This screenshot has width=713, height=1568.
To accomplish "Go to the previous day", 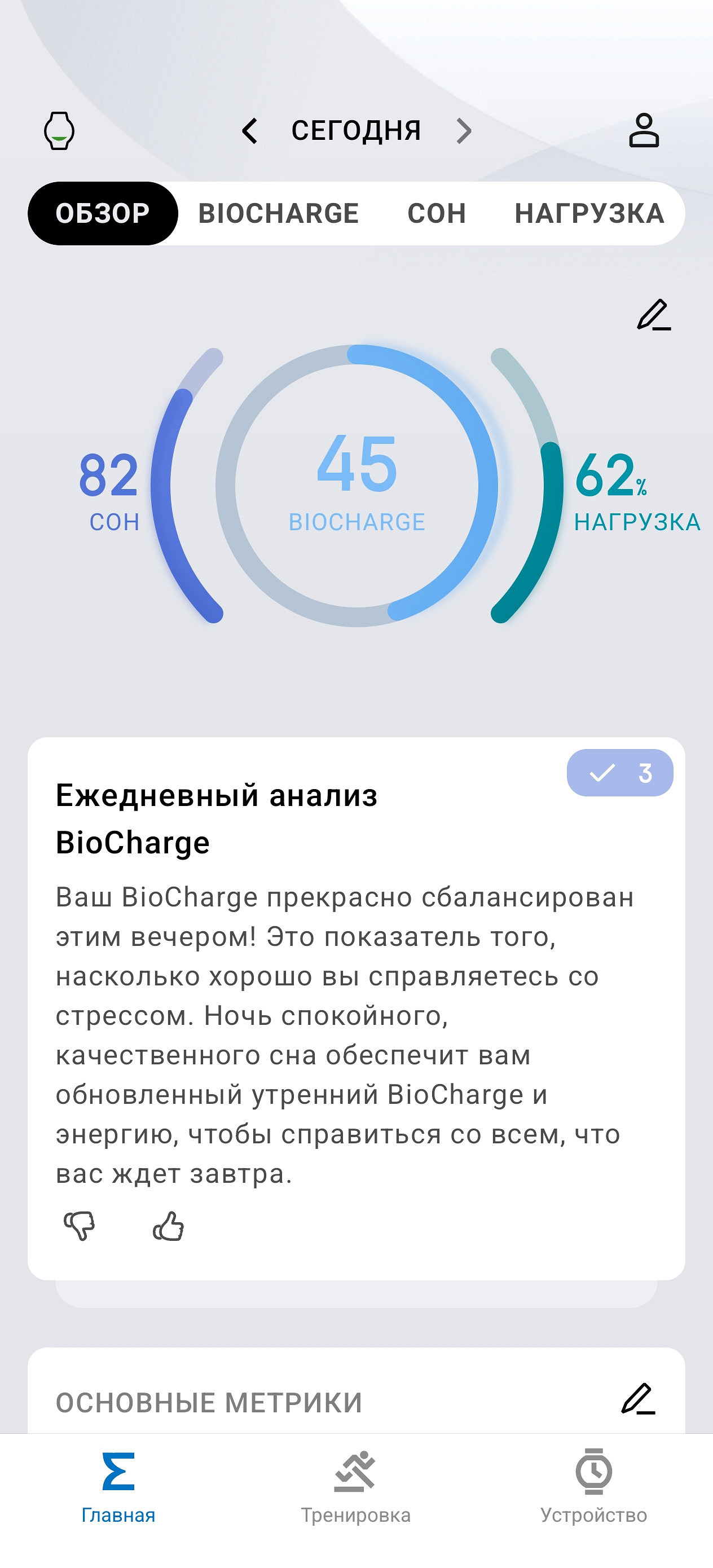I will 250,131.
